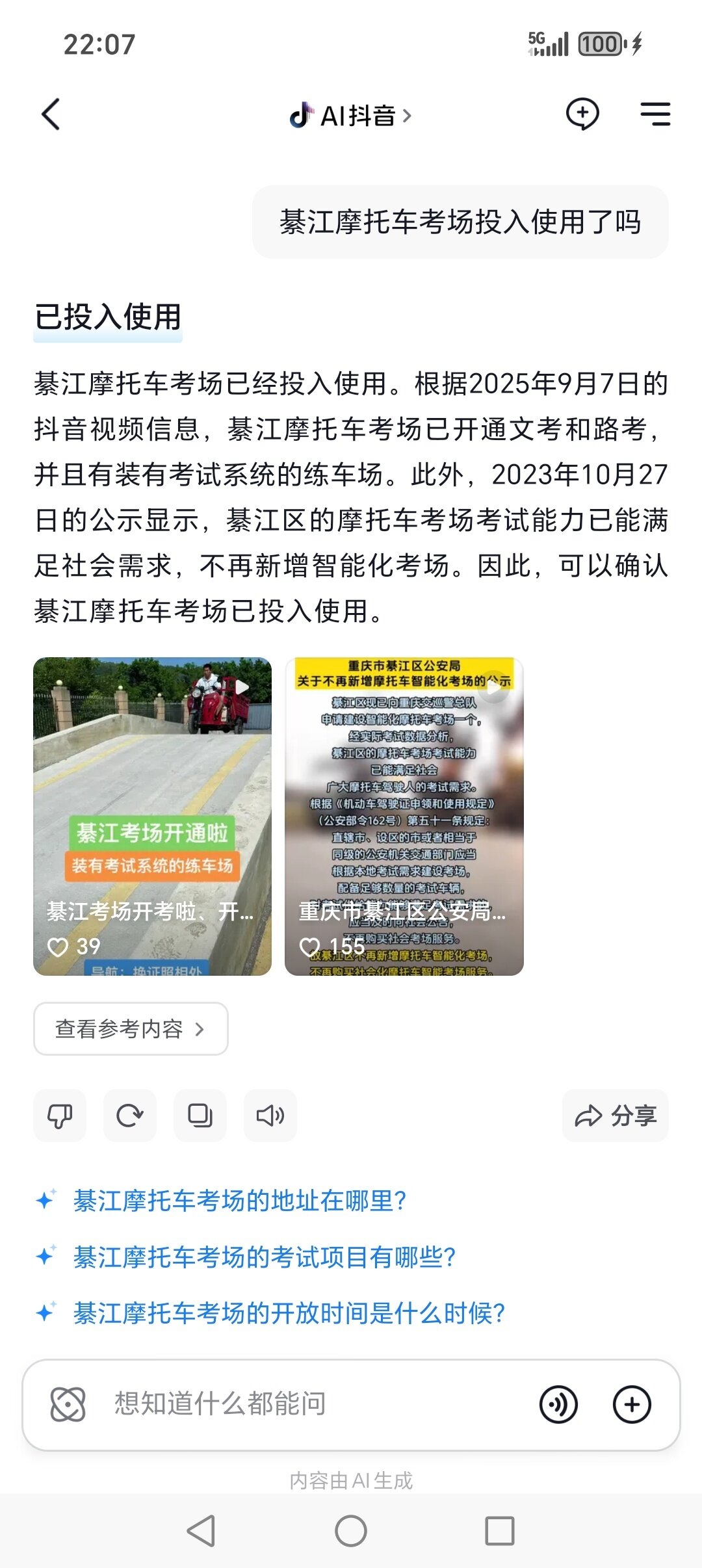Viewport: 702px width, 1568px height.
Task: Go back using the top-left arrow
Action: (51, 114)
